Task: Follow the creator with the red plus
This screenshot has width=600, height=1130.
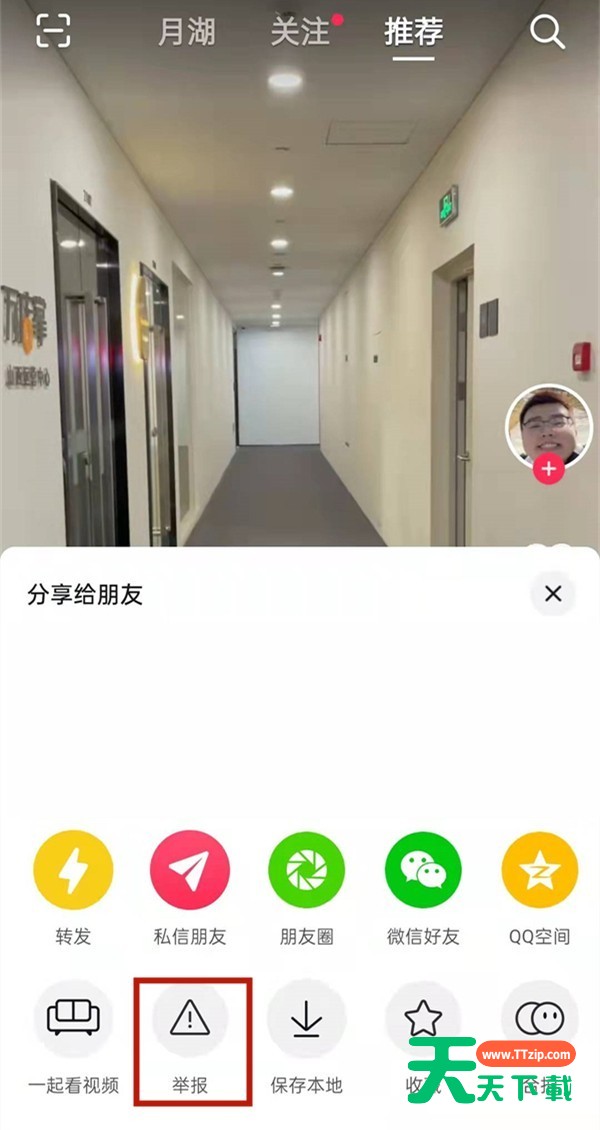Action: point(548,467)
